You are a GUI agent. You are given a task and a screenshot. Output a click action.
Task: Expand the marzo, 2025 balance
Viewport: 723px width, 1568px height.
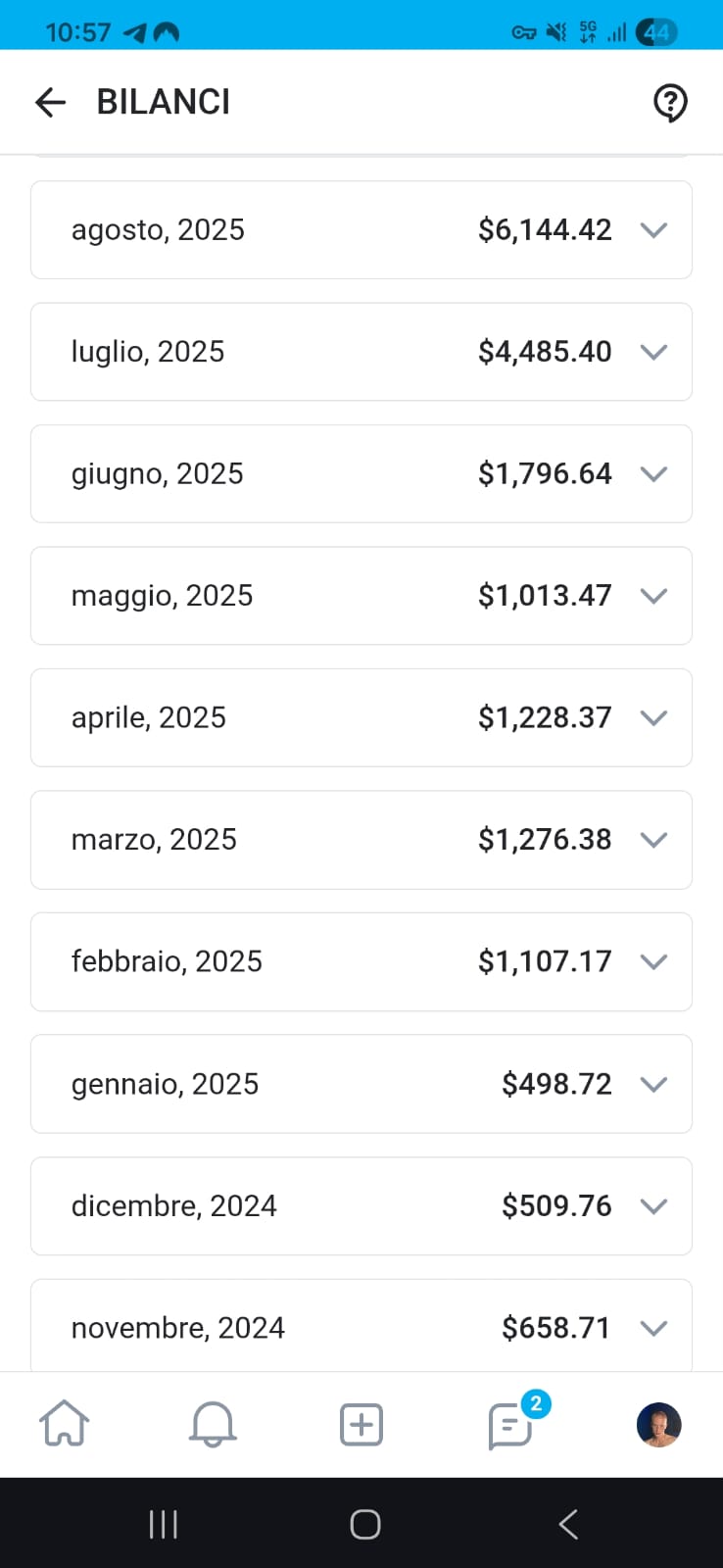653,840
